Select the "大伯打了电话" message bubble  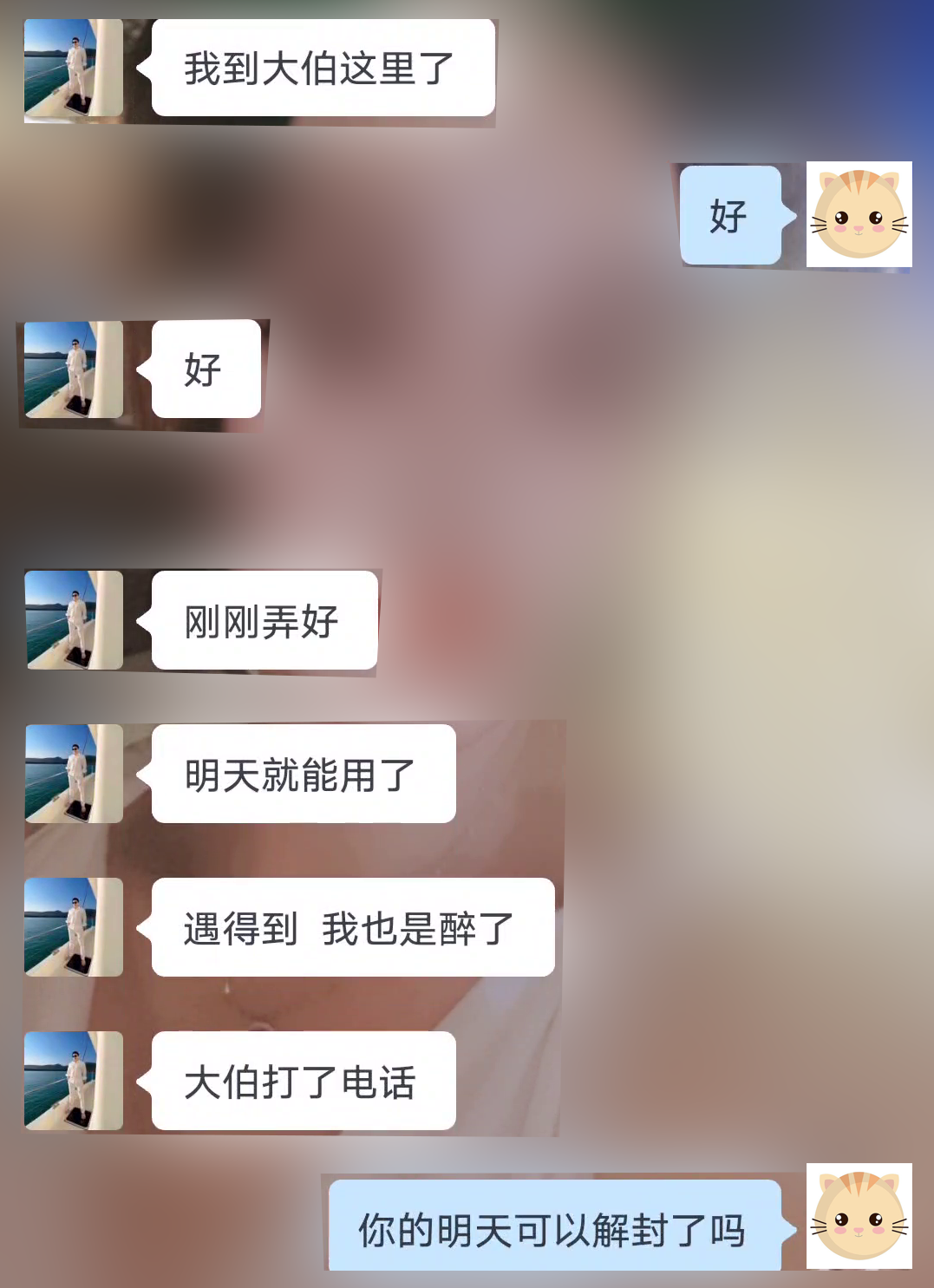(x=304, y=1080)
